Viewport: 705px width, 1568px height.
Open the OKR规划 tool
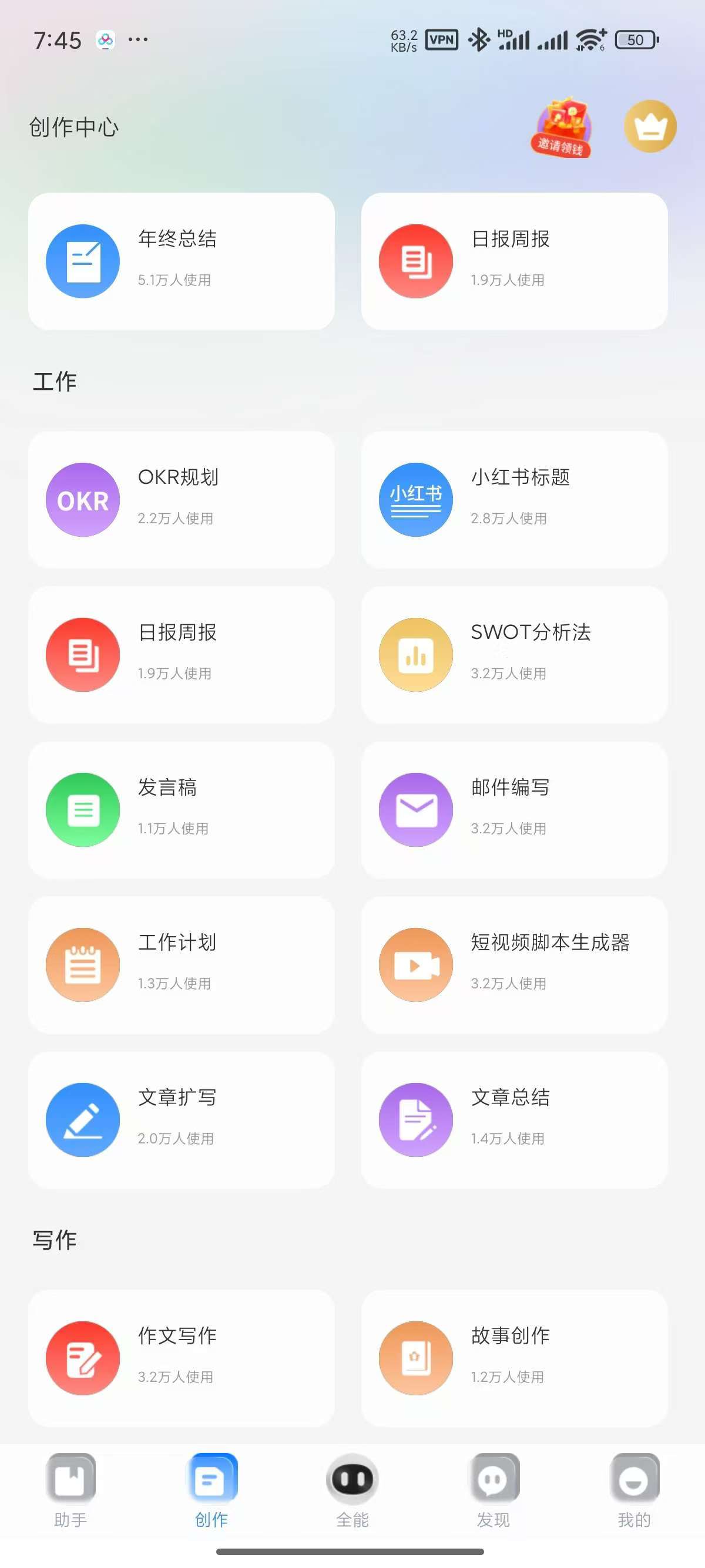pyautogui.click(x=182, y=500)
